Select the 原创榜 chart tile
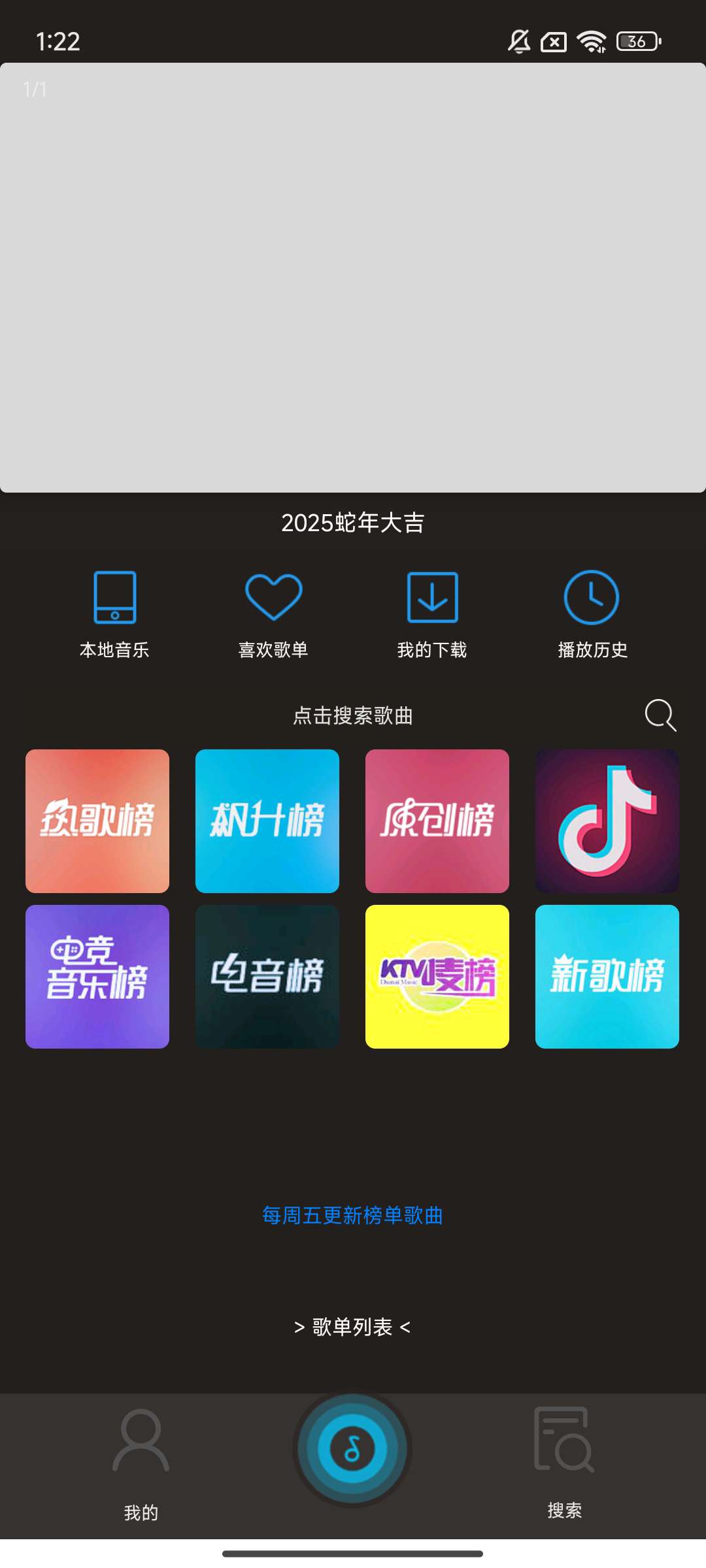706x1568 pixels. point(437,821)
